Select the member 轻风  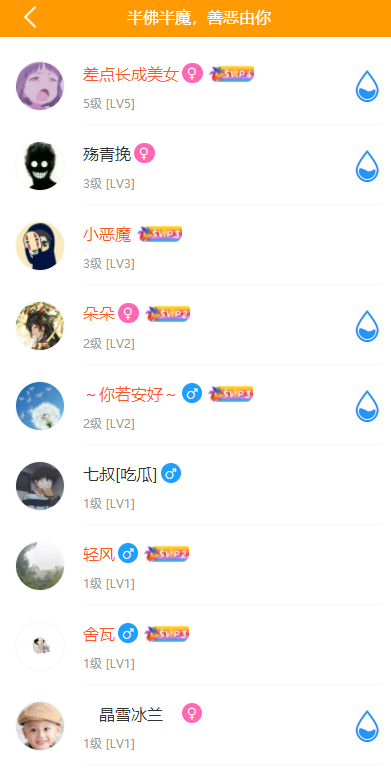(196, 565)
